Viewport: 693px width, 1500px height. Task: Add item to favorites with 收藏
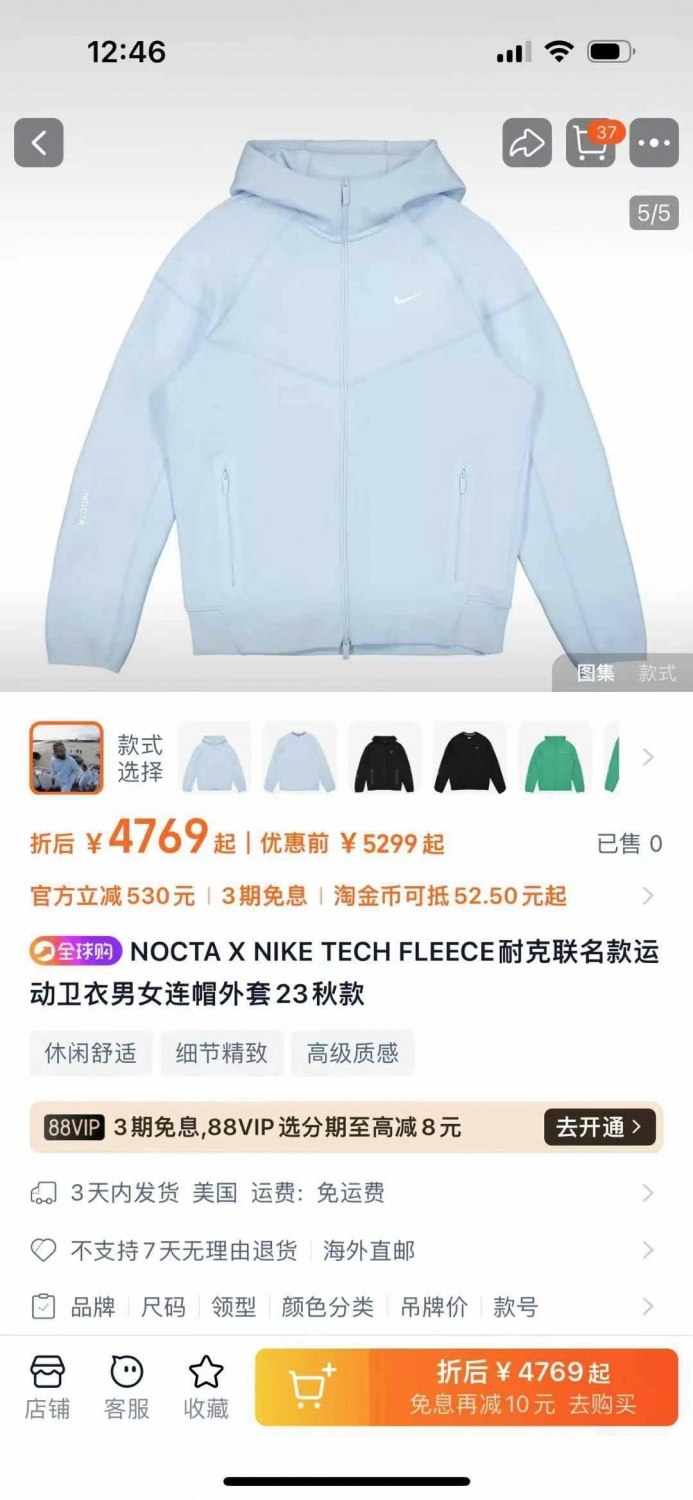[x=206, y=1388]
